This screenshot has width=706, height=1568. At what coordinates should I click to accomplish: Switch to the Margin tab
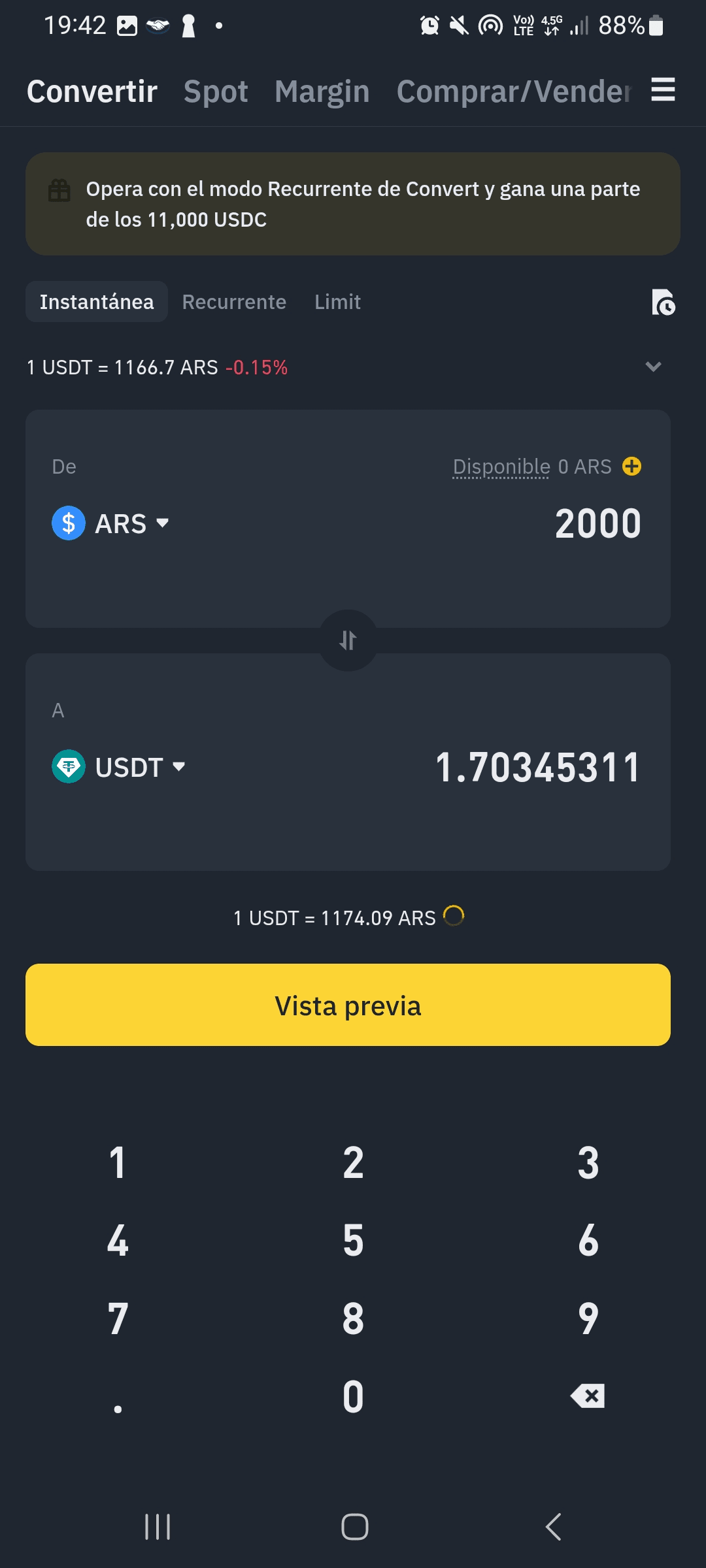(322, 91)
